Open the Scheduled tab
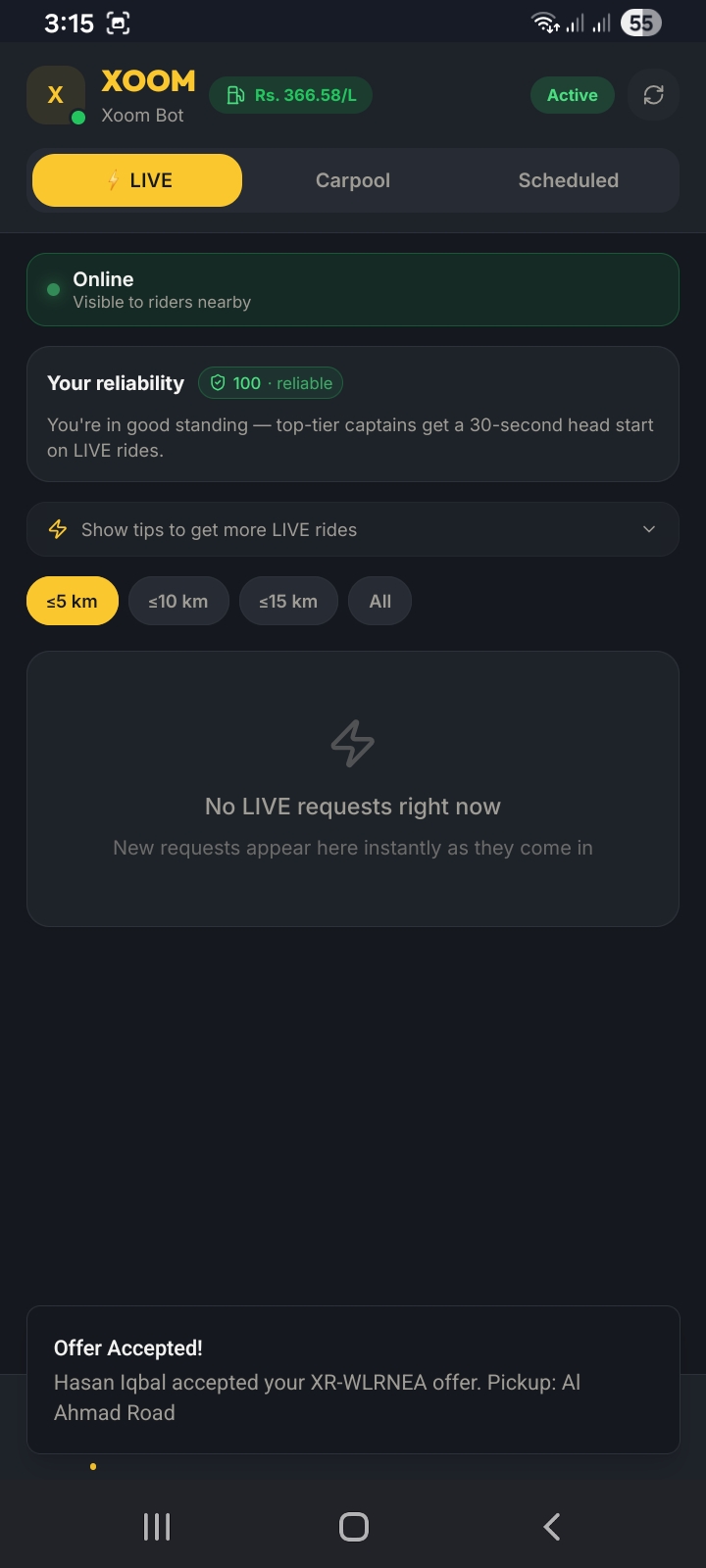 [568, 180]
